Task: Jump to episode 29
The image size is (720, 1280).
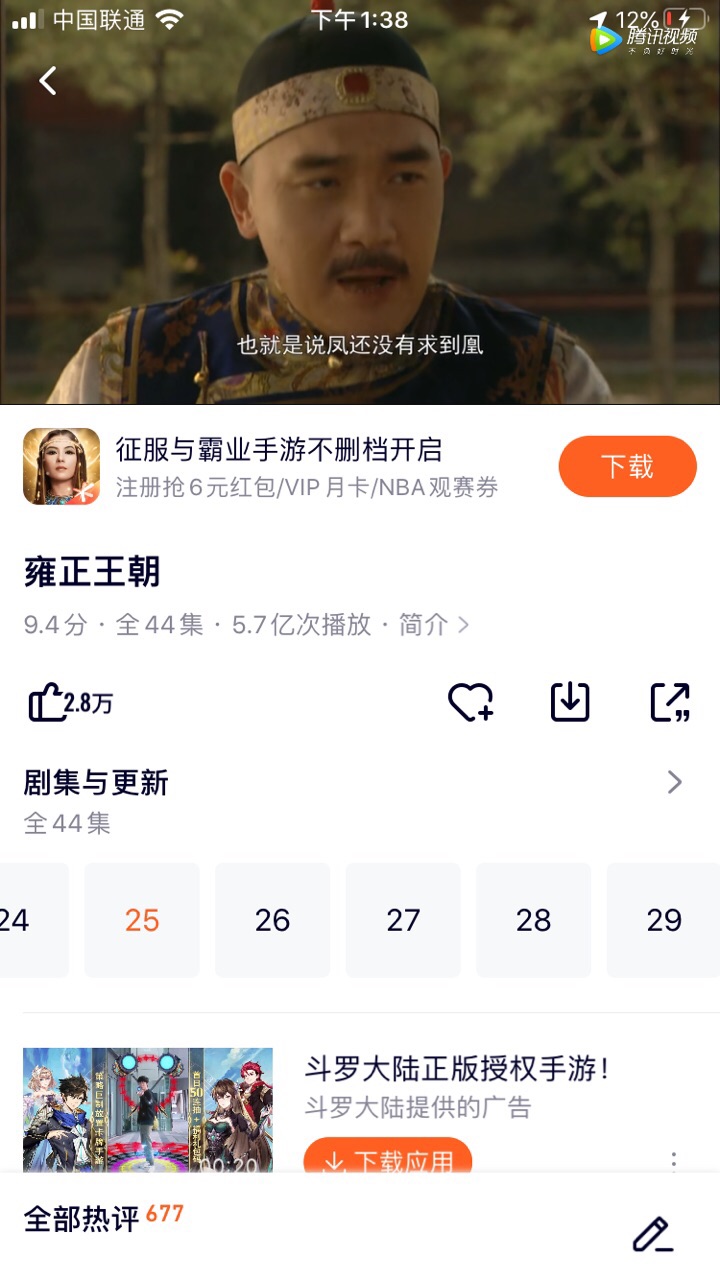Action: [x=663, y=920]
